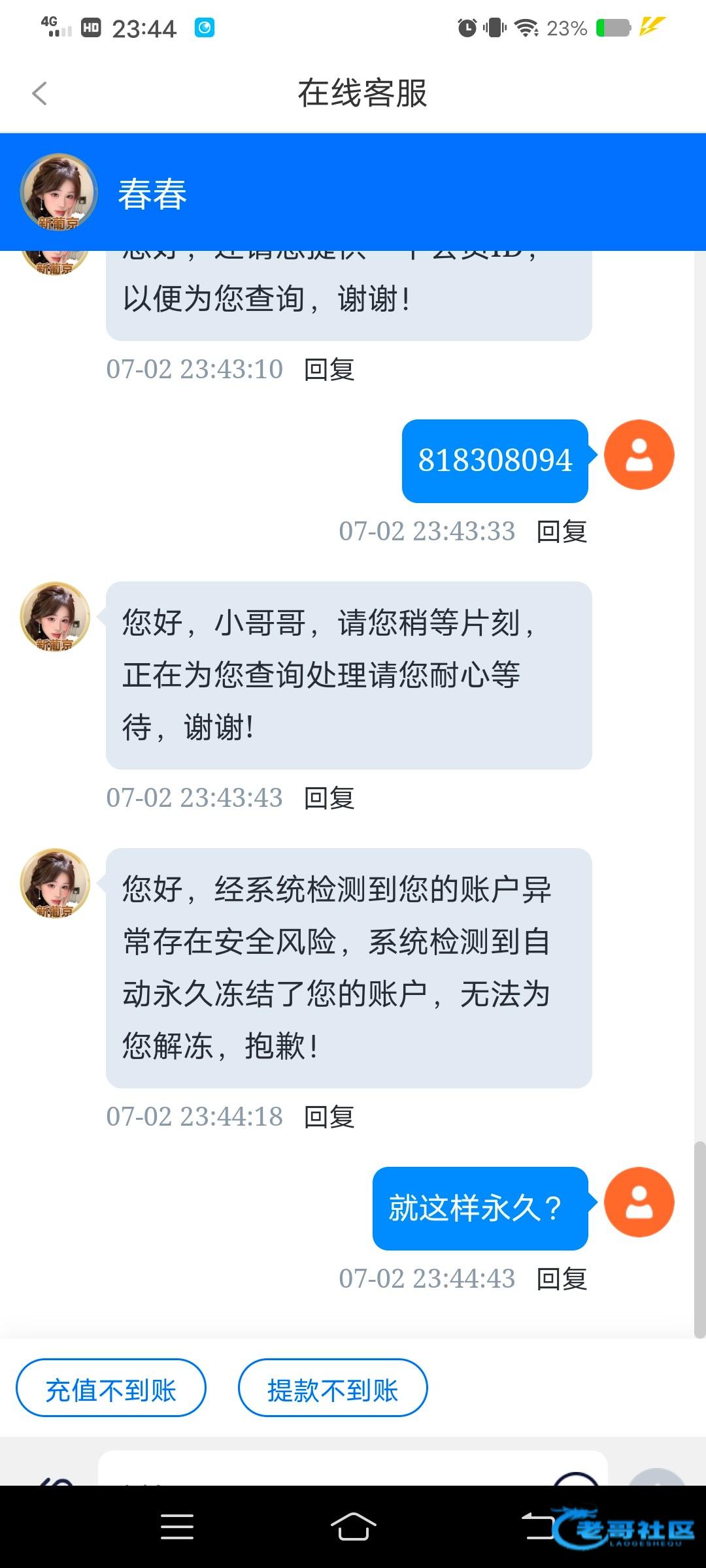Select the 提款不到账 quick option
Viewport: 706px width, 1568px height.
[x=333, y=1390]
